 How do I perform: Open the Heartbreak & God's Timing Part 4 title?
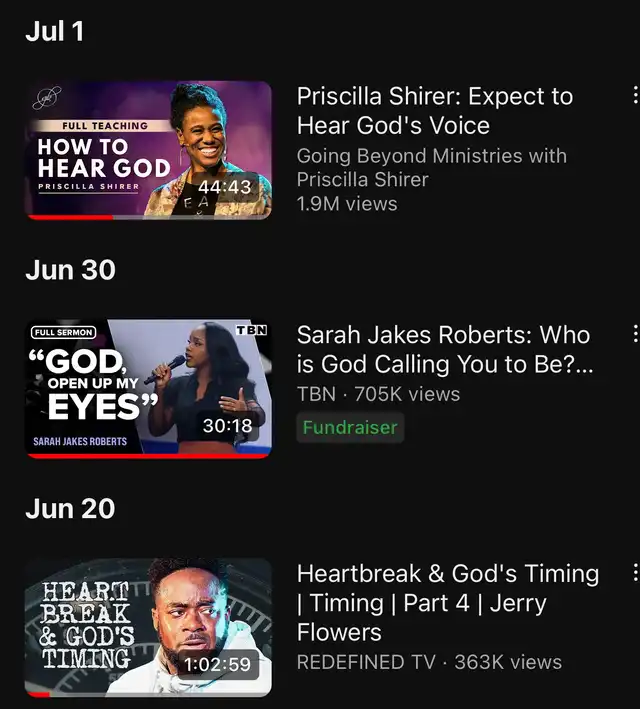click(447, 603)
